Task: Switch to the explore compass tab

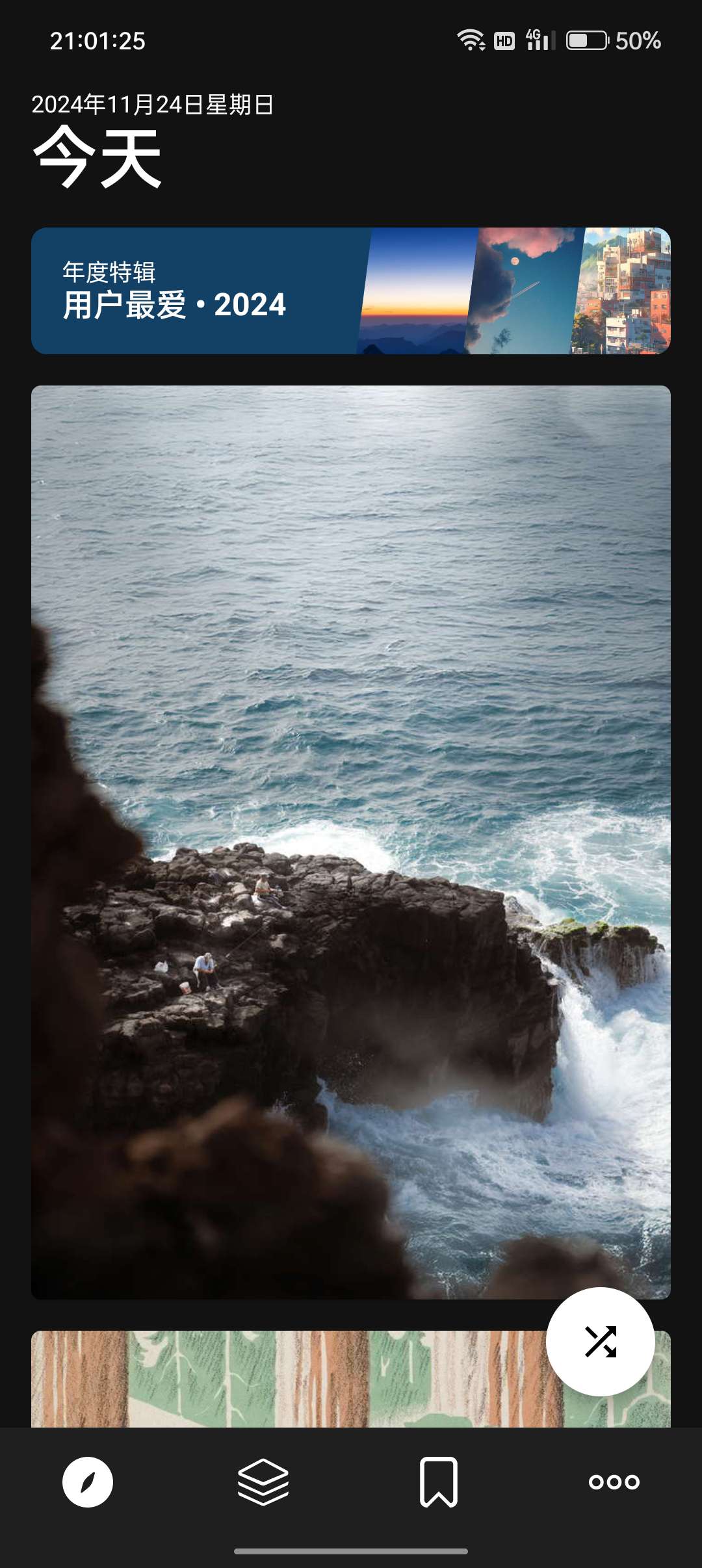Action: tap(88, 1482)
